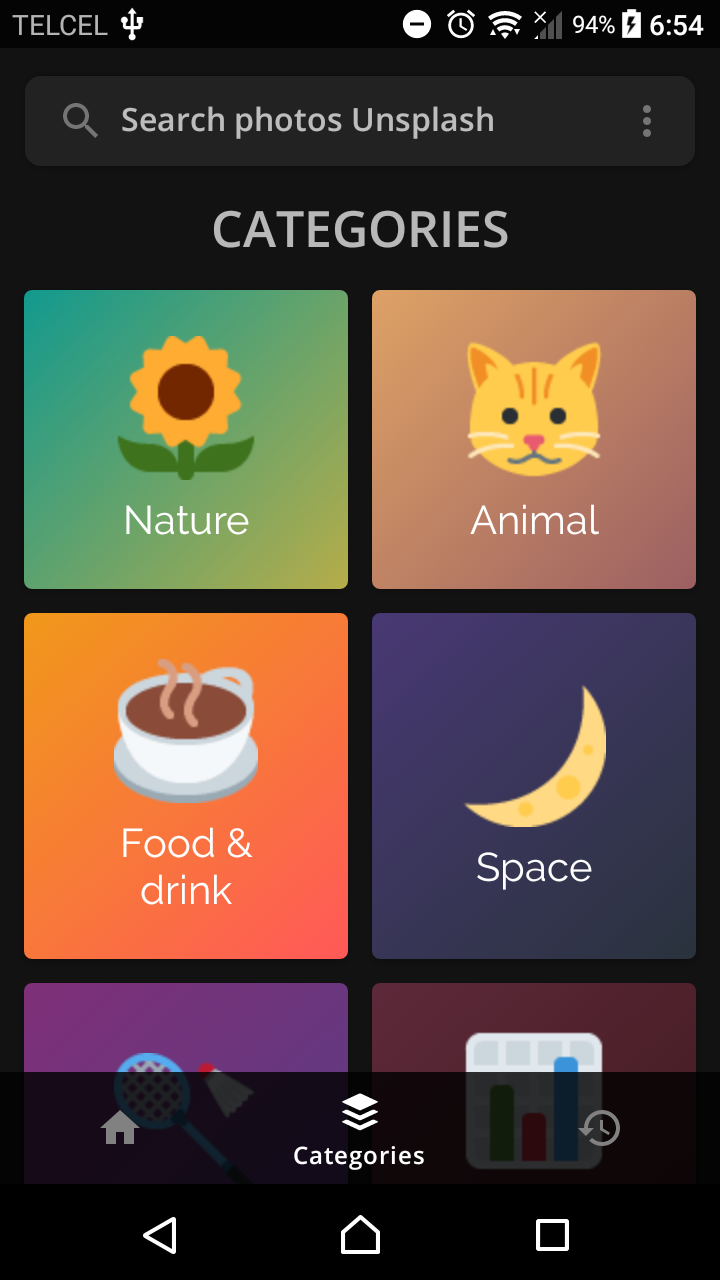The image size is (720, 1280).
Task: Browse the Animal category
Action: tap(534, 440)
